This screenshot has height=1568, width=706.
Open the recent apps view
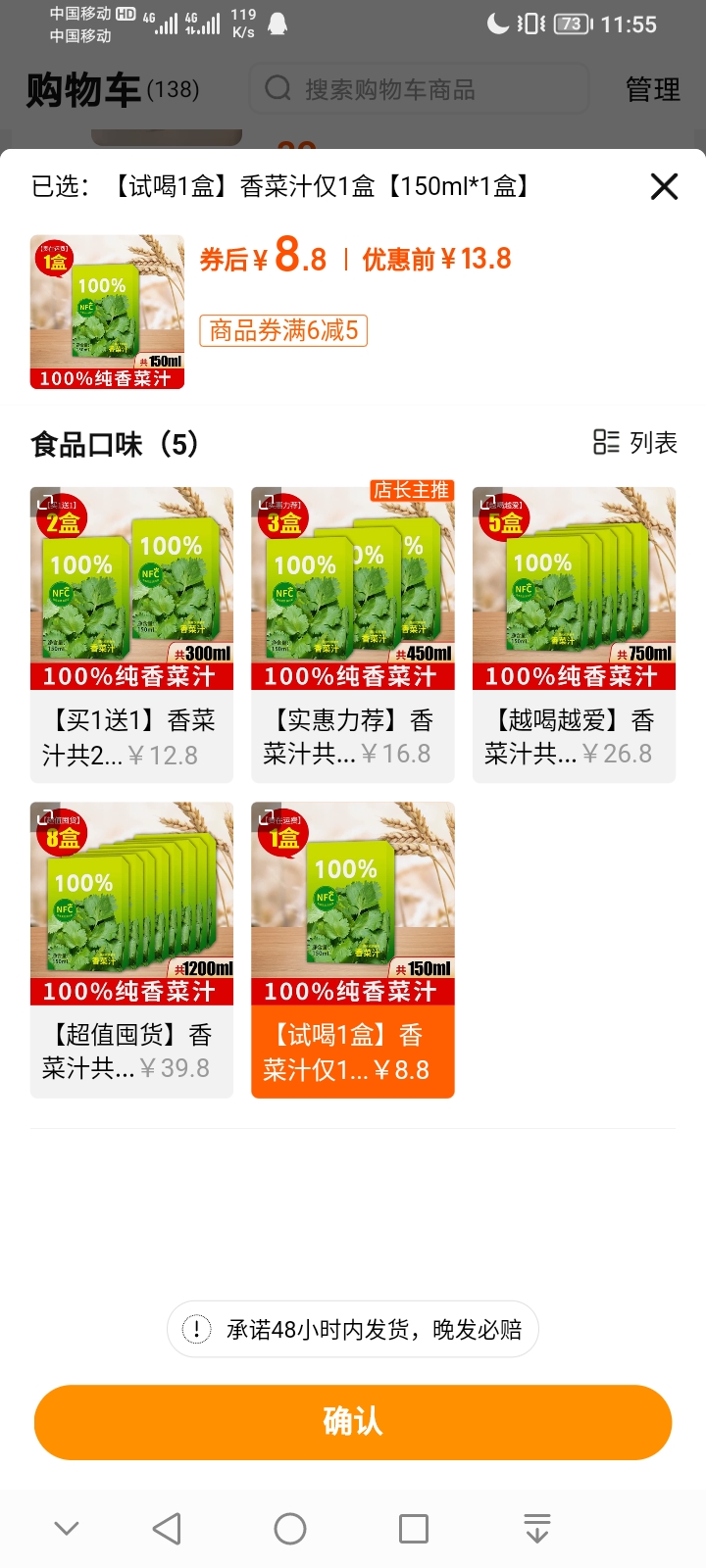click(414, 1529)
